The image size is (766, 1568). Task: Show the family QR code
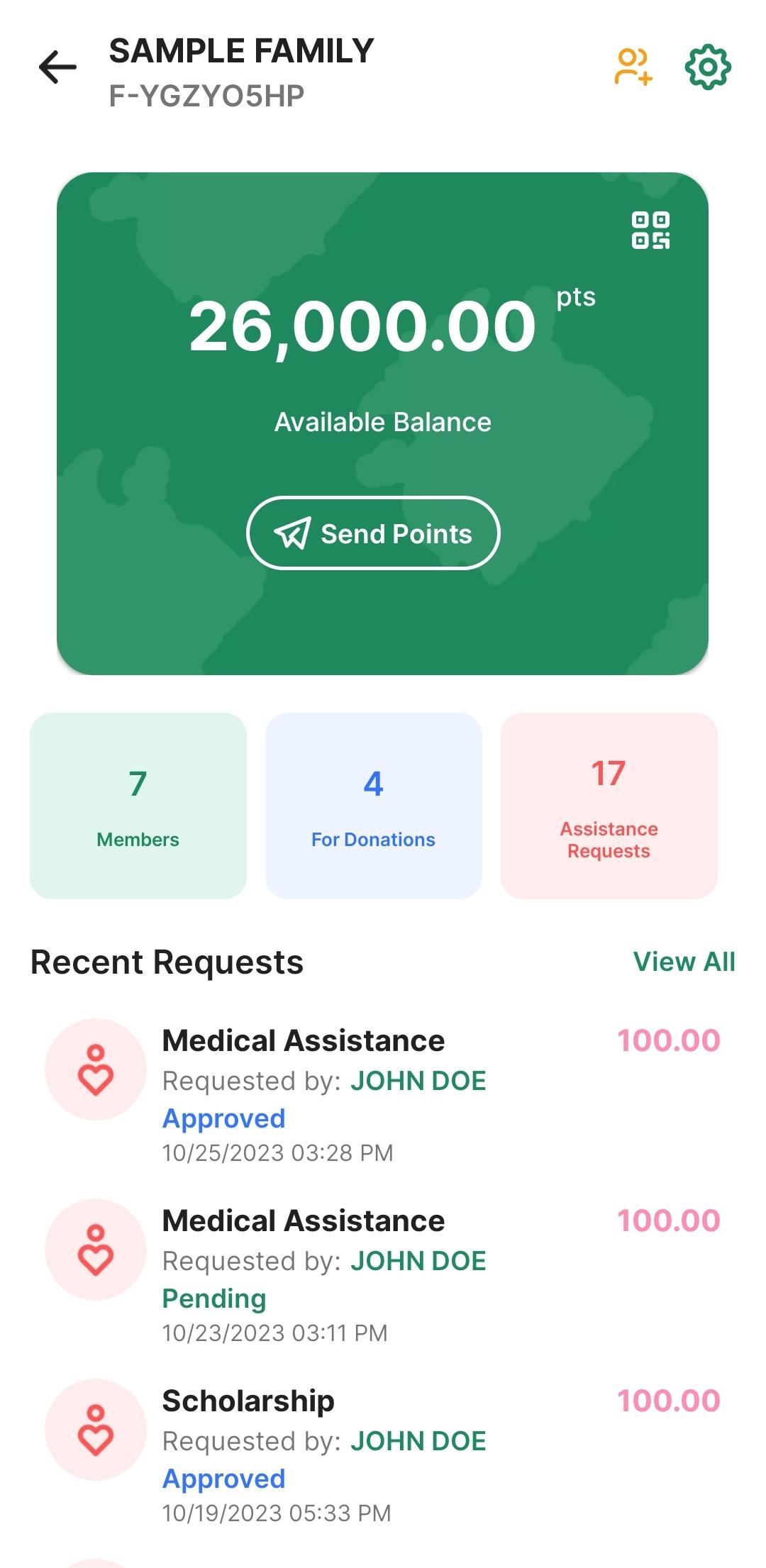click(650, 230)
